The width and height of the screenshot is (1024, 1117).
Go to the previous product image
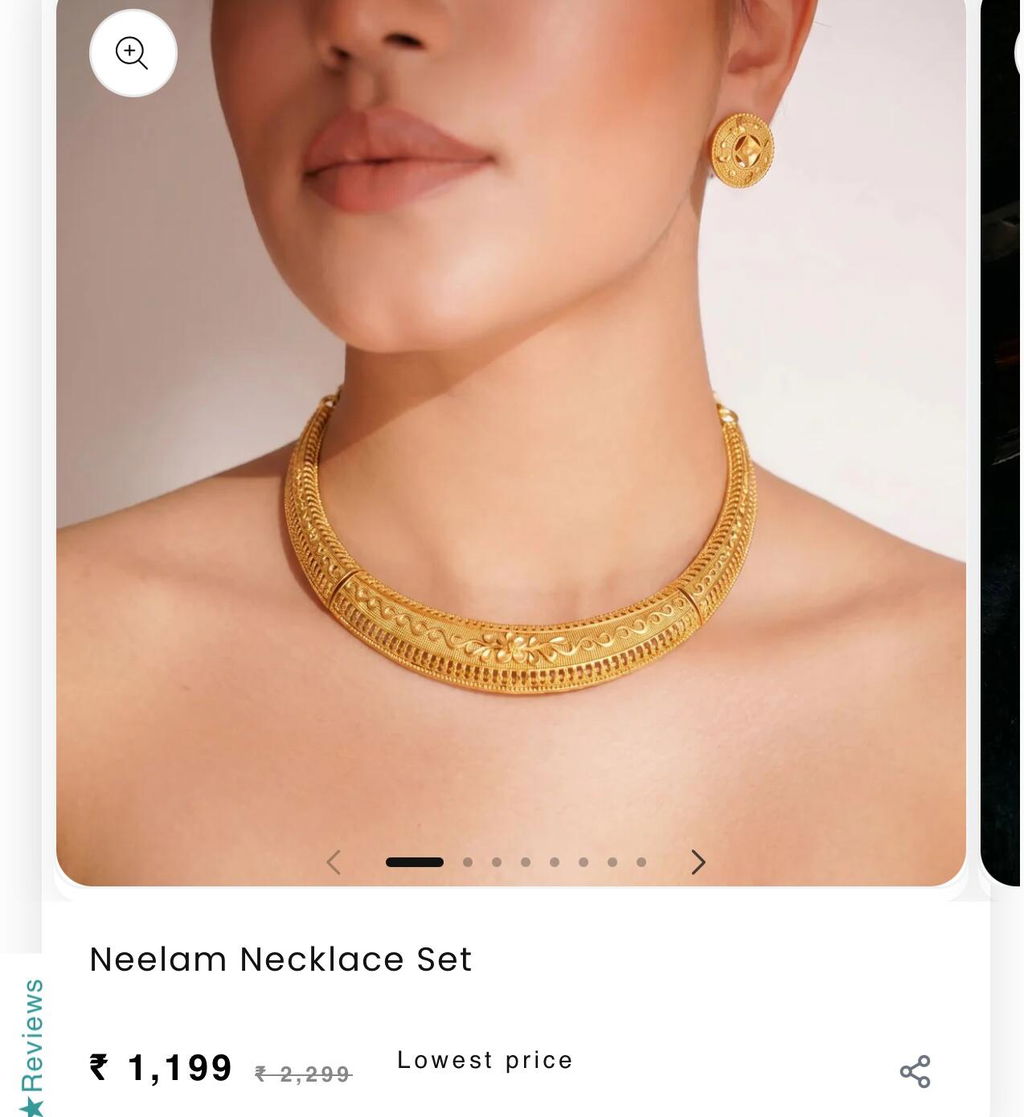coord(333,862)
